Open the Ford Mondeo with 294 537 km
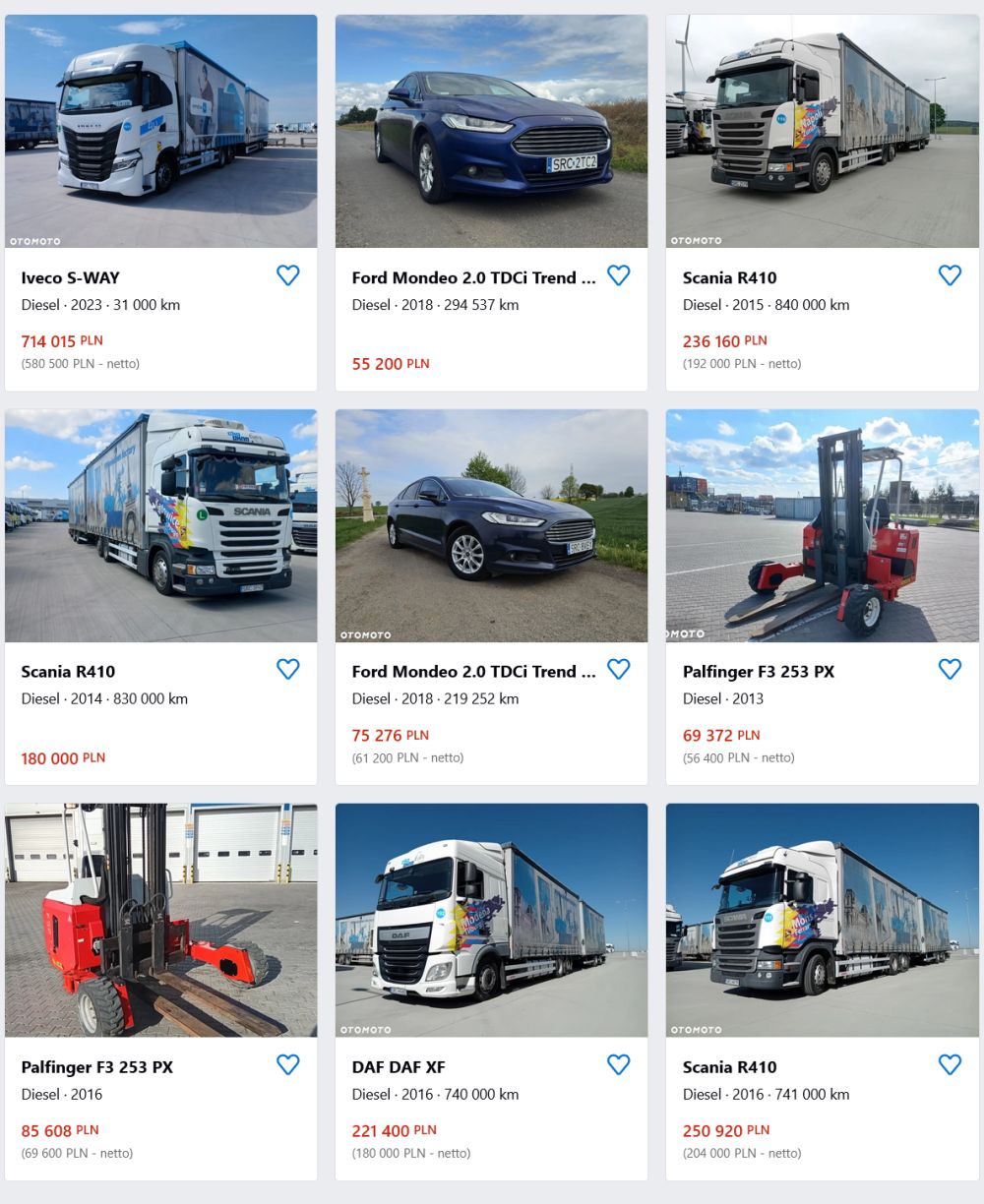This screenshot has width=984, height=1204. tap(473, 277)
